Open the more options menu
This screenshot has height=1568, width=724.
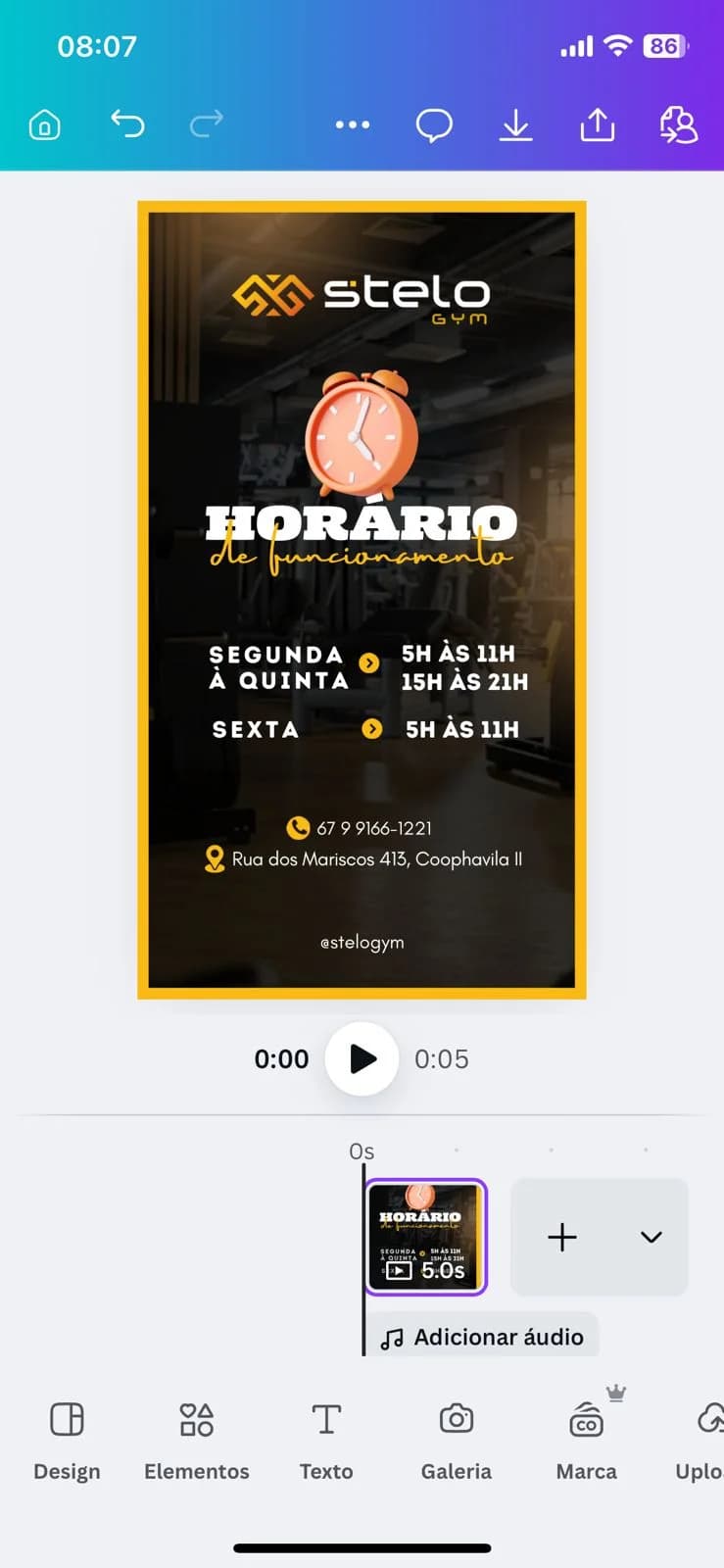click(x=353, y=124)
